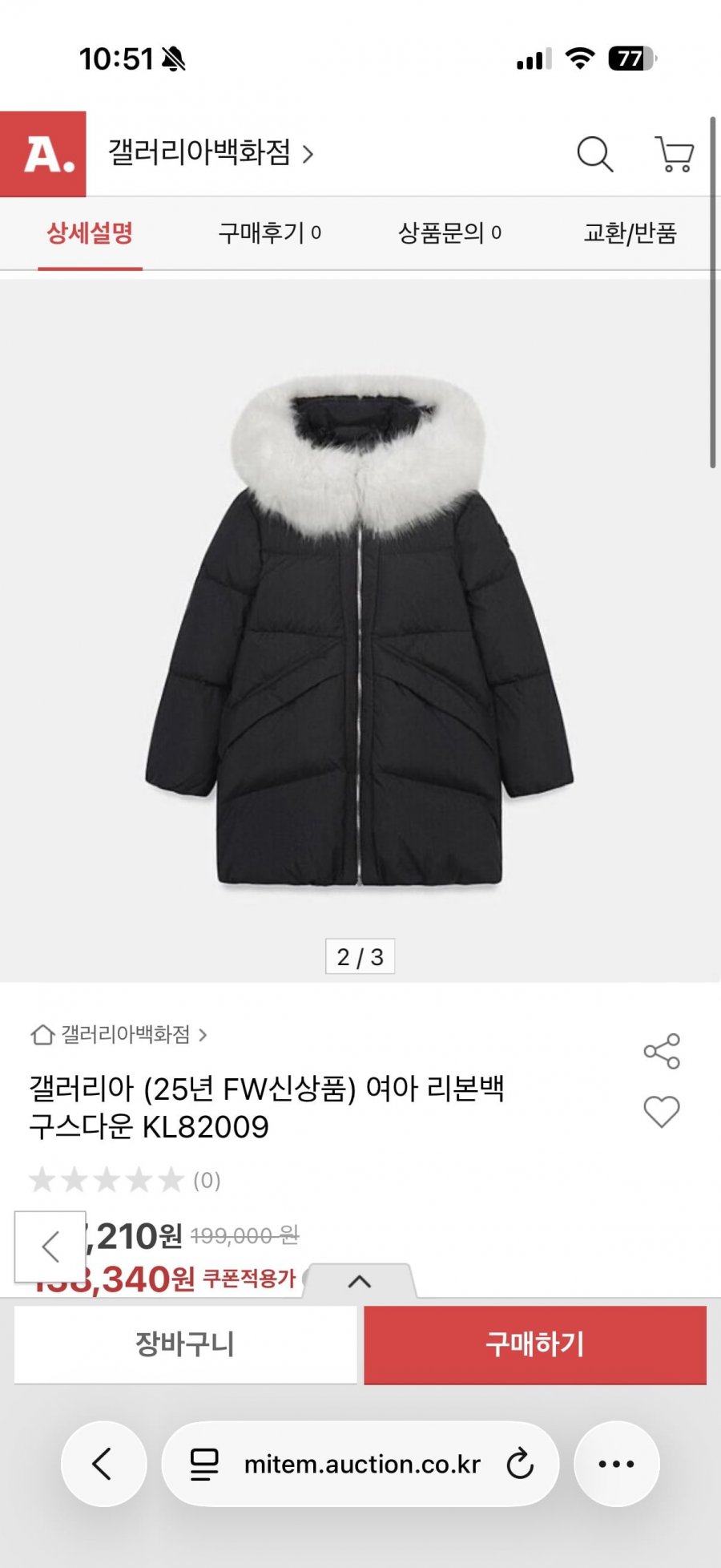Tap the Auction 'A.' home logo
The height and width of the screenshot is (1568, 721).
click(43, 154)
